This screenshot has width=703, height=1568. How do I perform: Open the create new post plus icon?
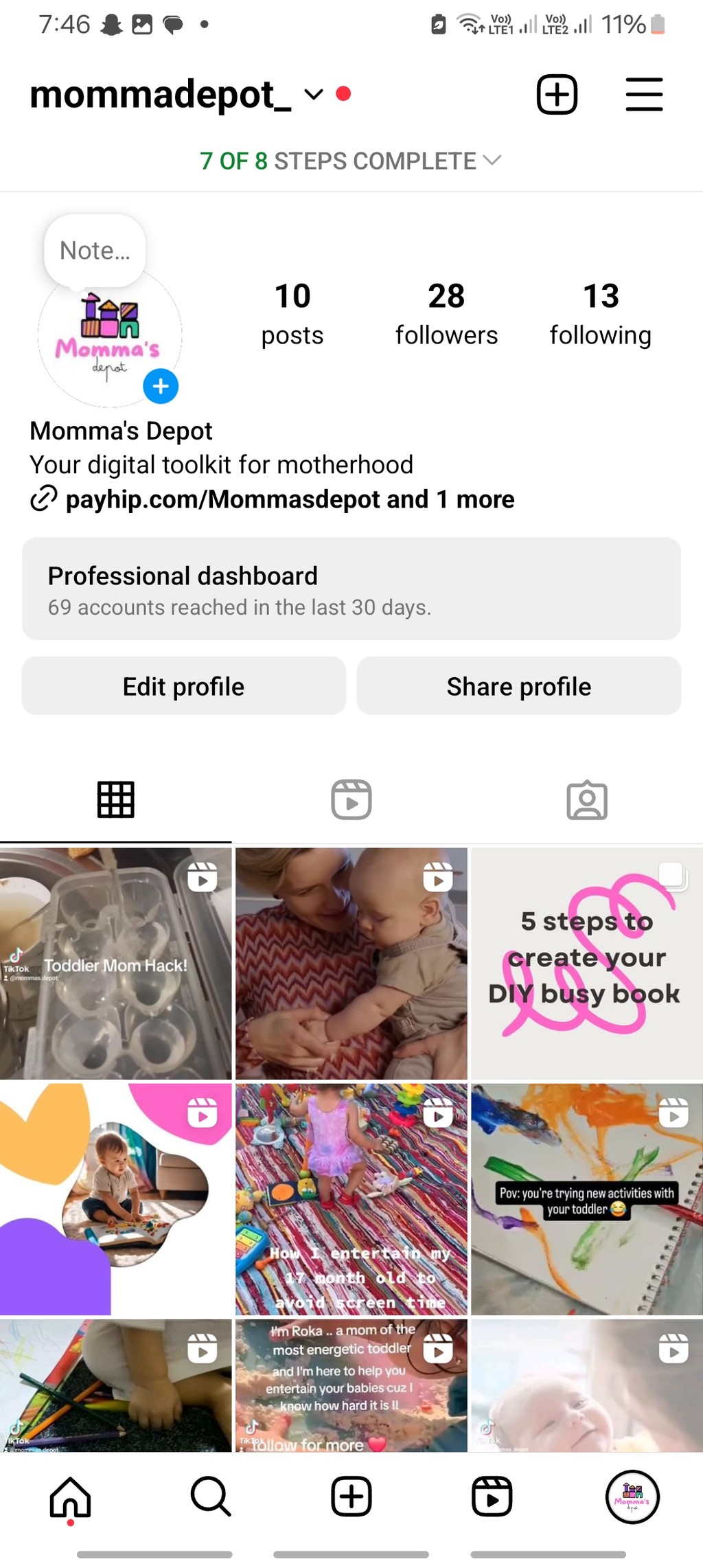(557, 94)
